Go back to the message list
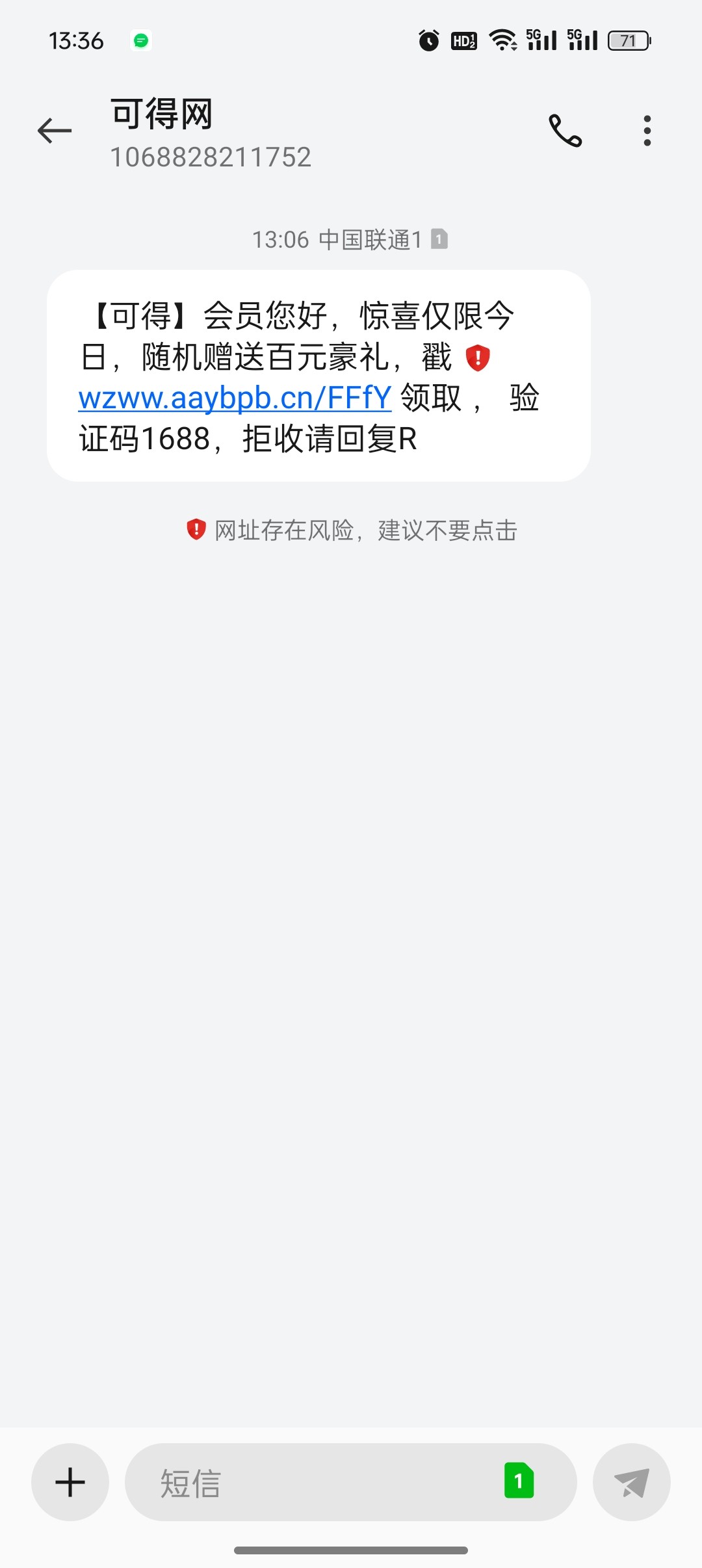 click(x=55, y=131)
